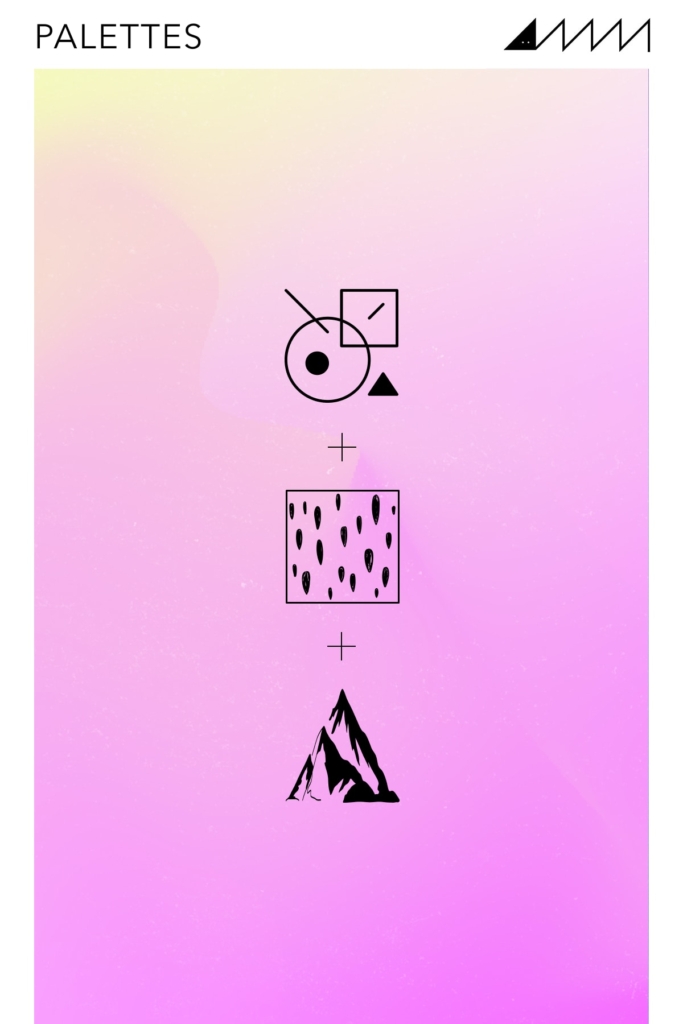The image size is (683, 1024).
Task: Open the zigzag logo menu icon
Action: click(577, 35)
